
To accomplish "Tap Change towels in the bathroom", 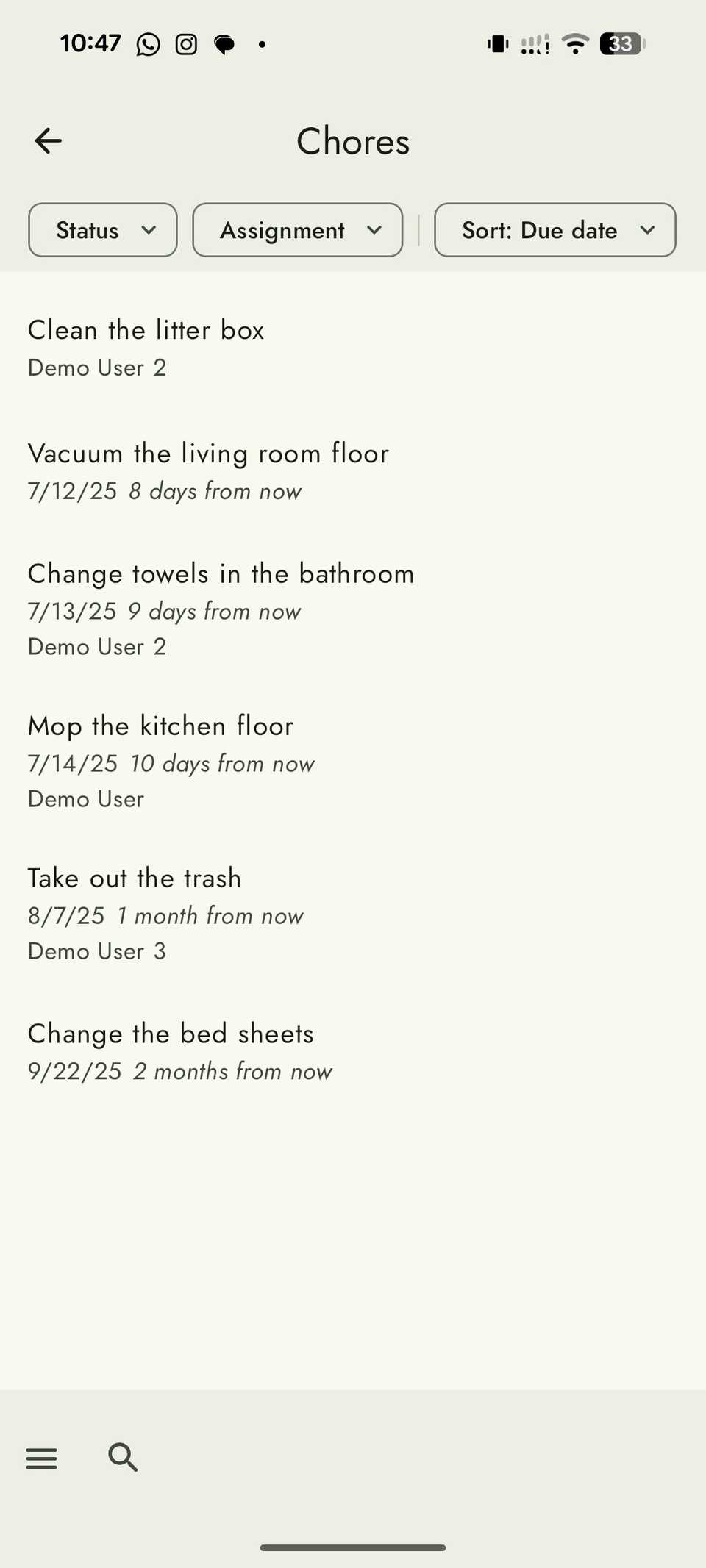I will [x=221, y=573].
